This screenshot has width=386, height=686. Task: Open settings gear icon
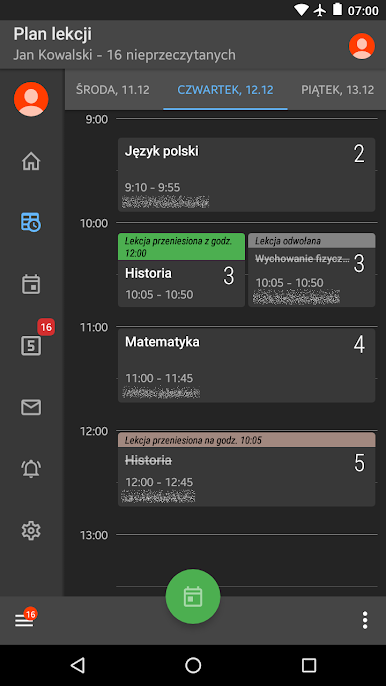coord(31,530)
